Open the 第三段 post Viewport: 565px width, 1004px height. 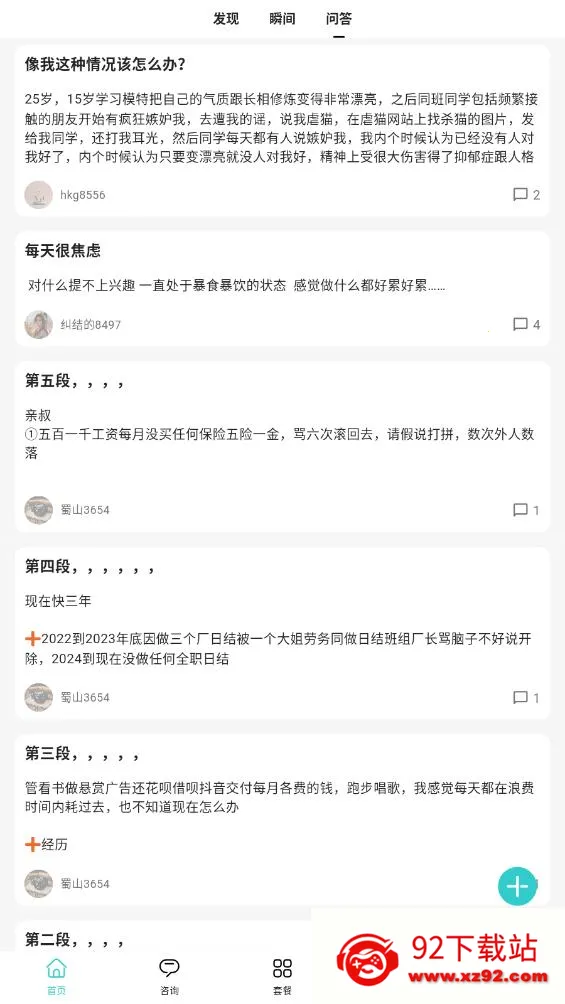(x=282, y=819)
